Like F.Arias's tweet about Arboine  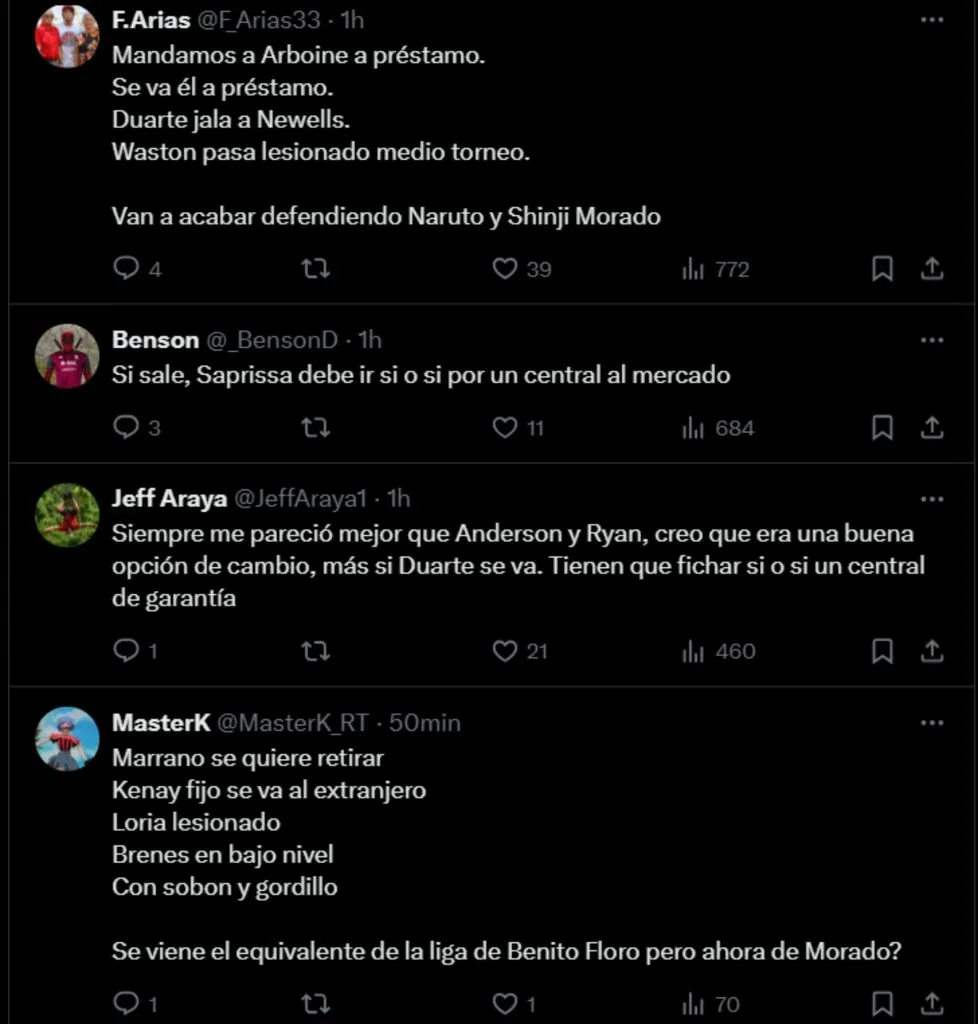pyautogui.click(x=506, y=268)
